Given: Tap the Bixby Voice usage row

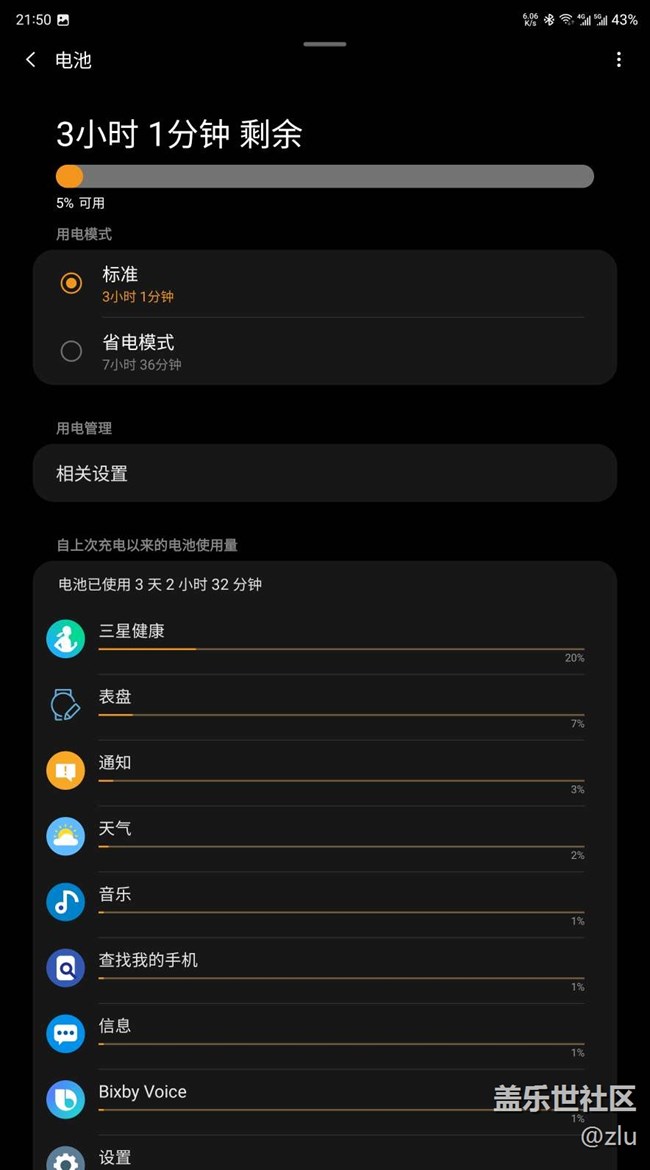Looking at the screenshot, I should pos(325,1101).
